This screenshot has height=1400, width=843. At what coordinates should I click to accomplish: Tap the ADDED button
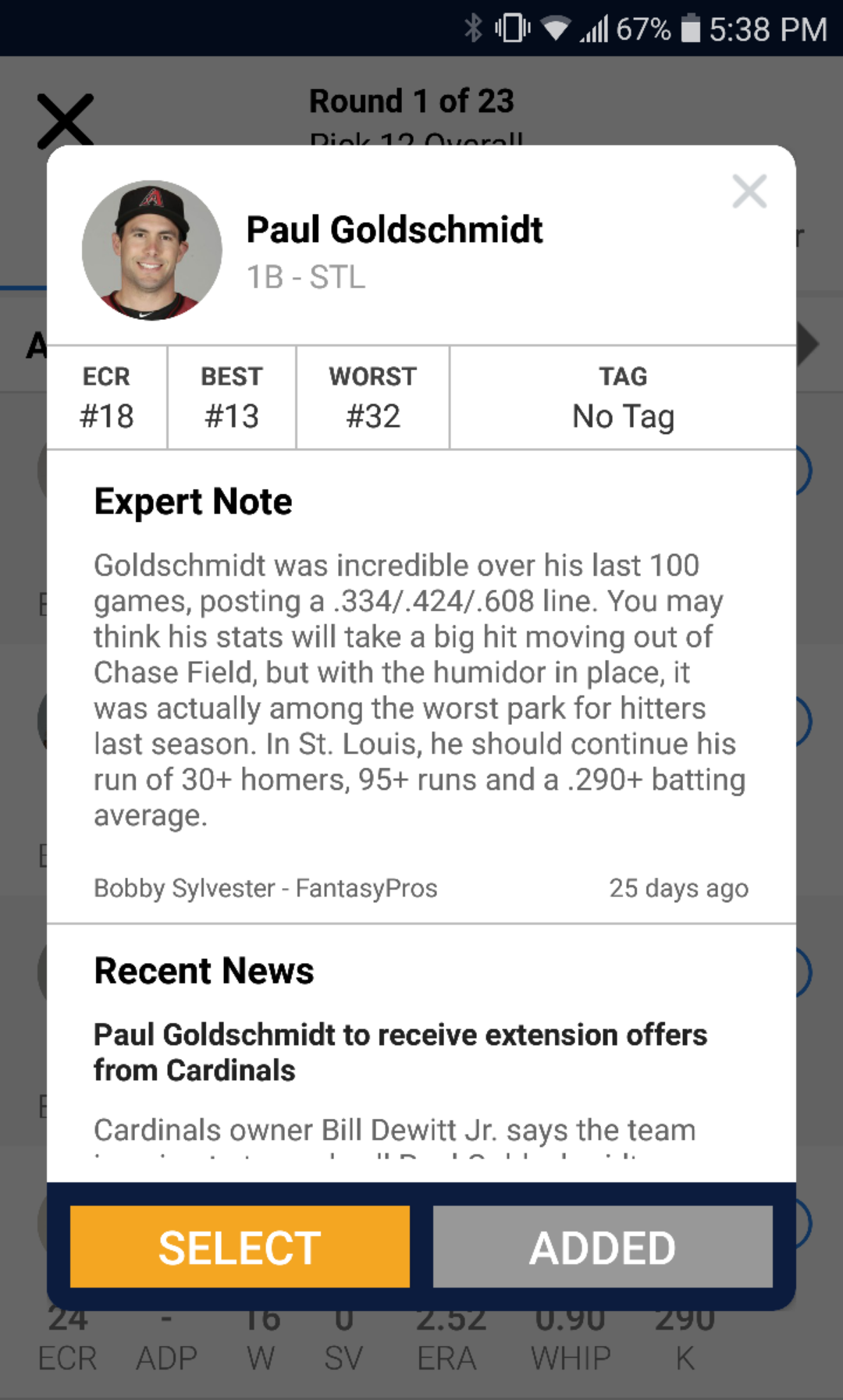tap(603, 1246)
